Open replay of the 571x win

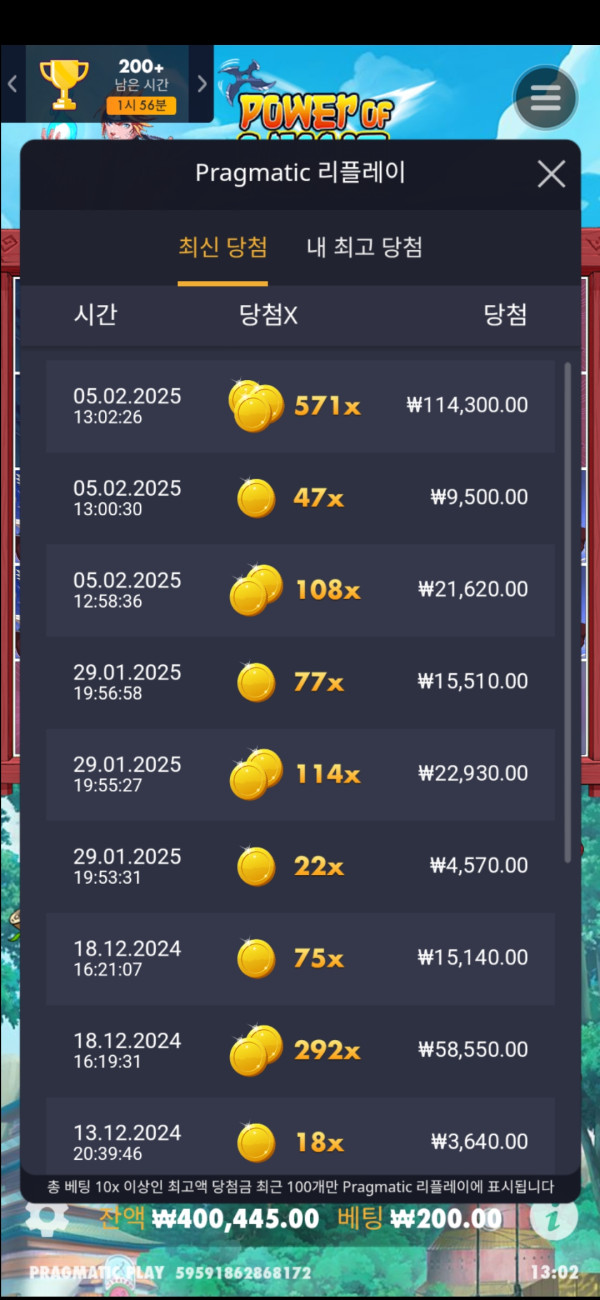300,405
